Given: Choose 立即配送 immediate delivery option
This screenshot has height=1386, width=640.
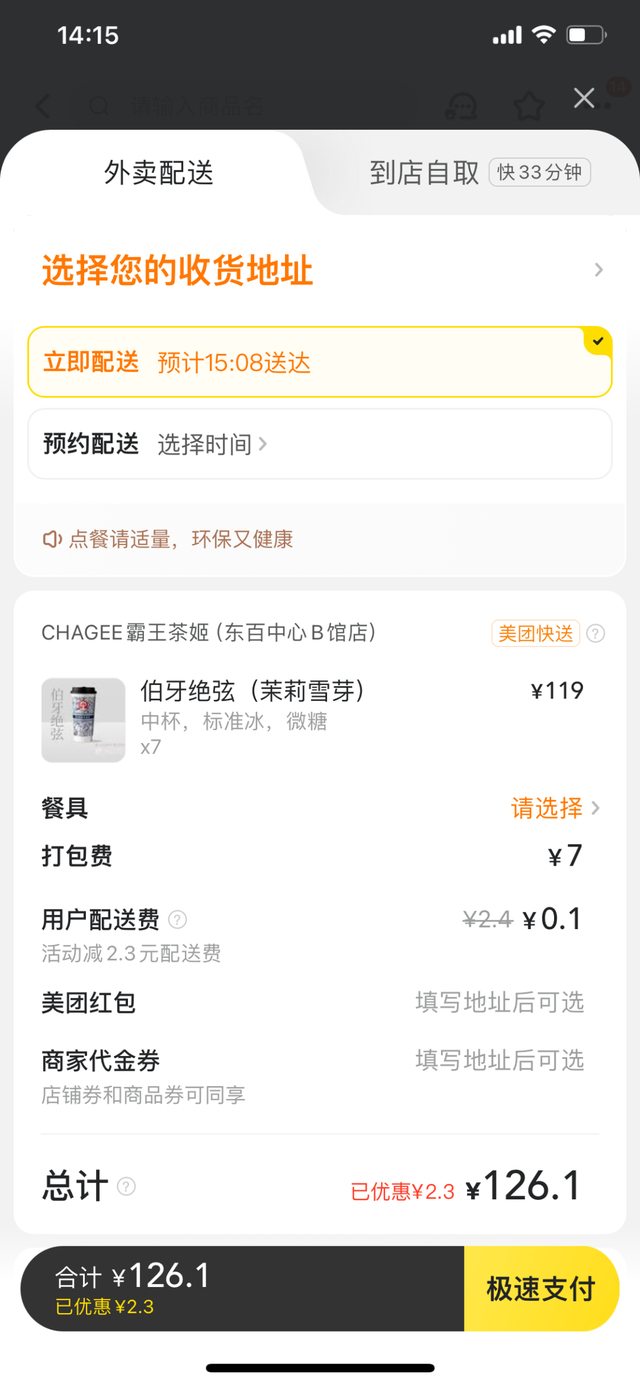Looking at the screenshot, I should click(x=320, y=362).
